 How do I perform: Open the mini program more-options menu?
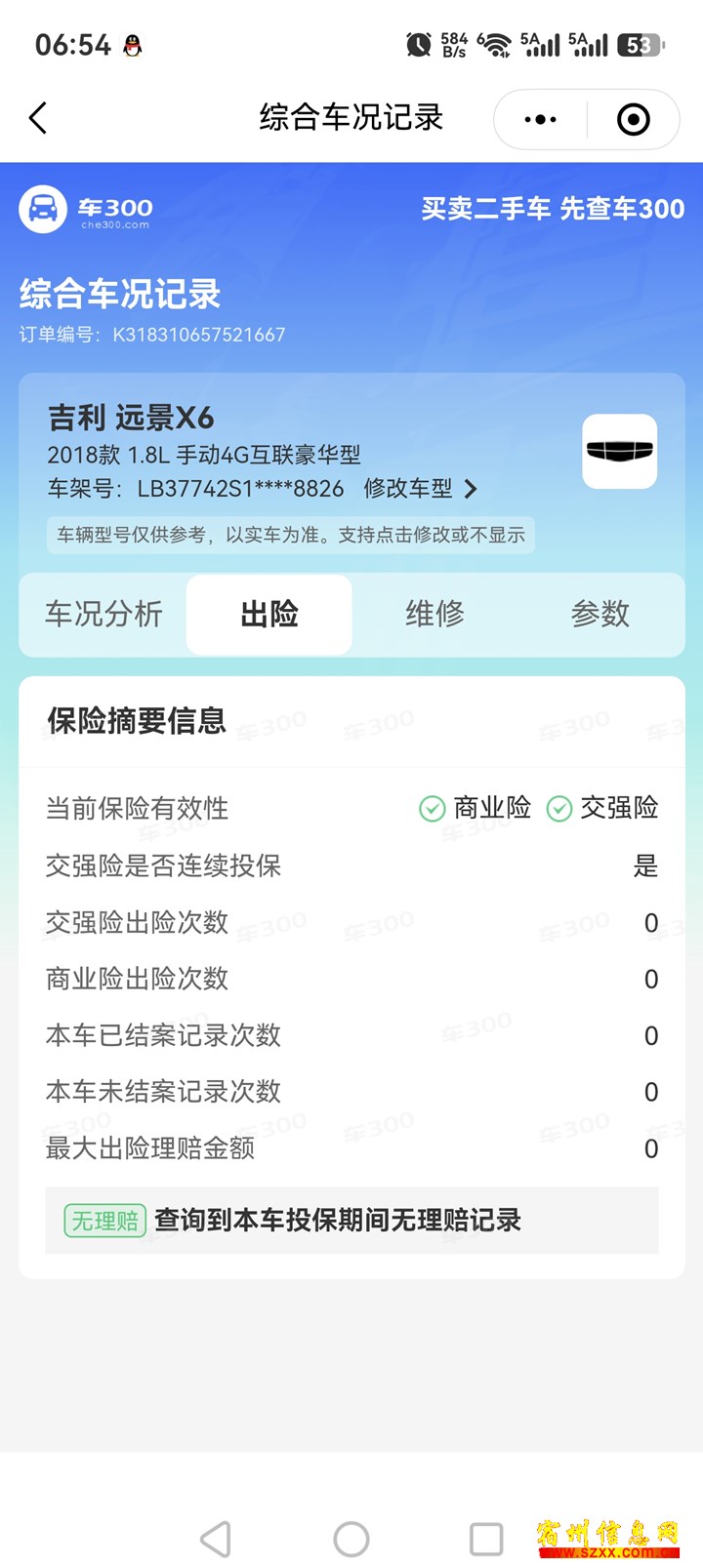tap(540, 119)
